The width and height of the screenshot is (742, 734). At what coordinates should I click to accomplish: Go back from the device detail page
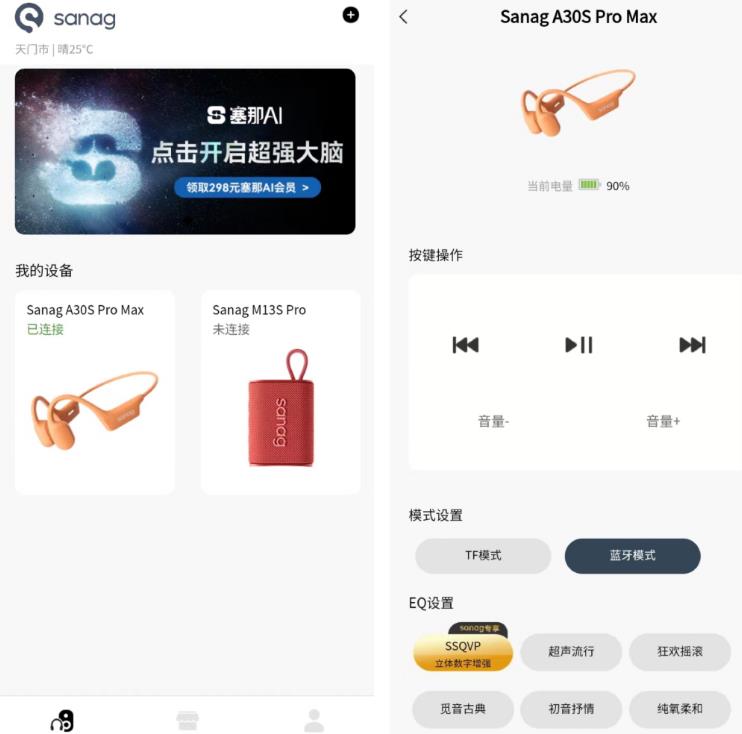coord(404,17)
